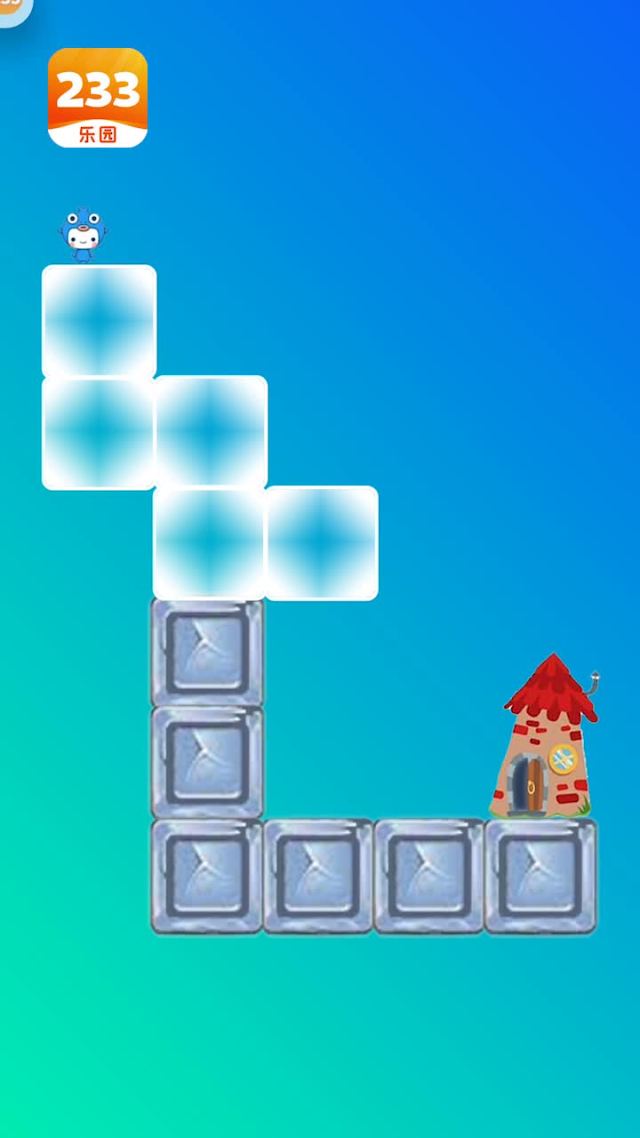Remove the frosted ice block resting on the stone column
Screen dimensions: 640x1138
click(209, 543)
